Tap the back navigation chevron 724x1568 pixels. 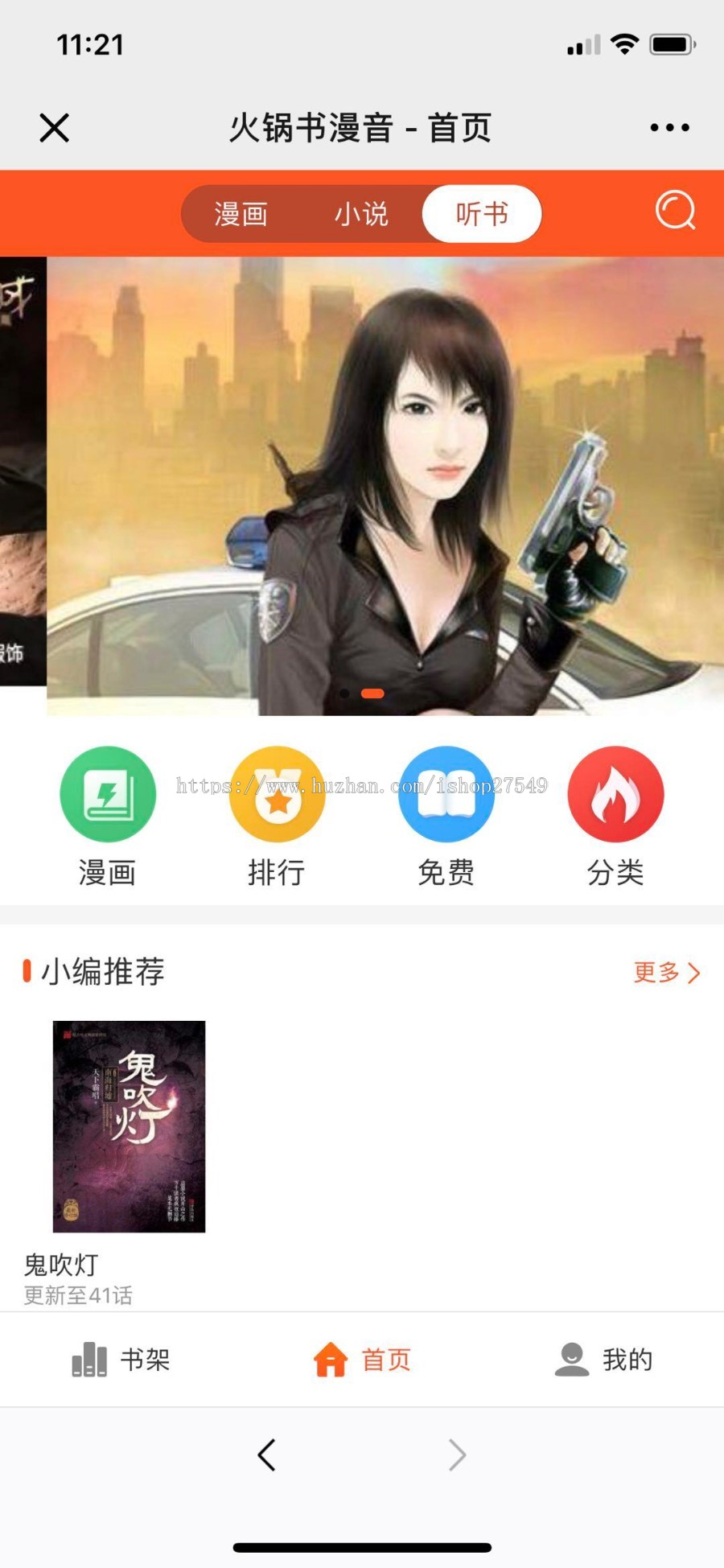coord(267,1455)
